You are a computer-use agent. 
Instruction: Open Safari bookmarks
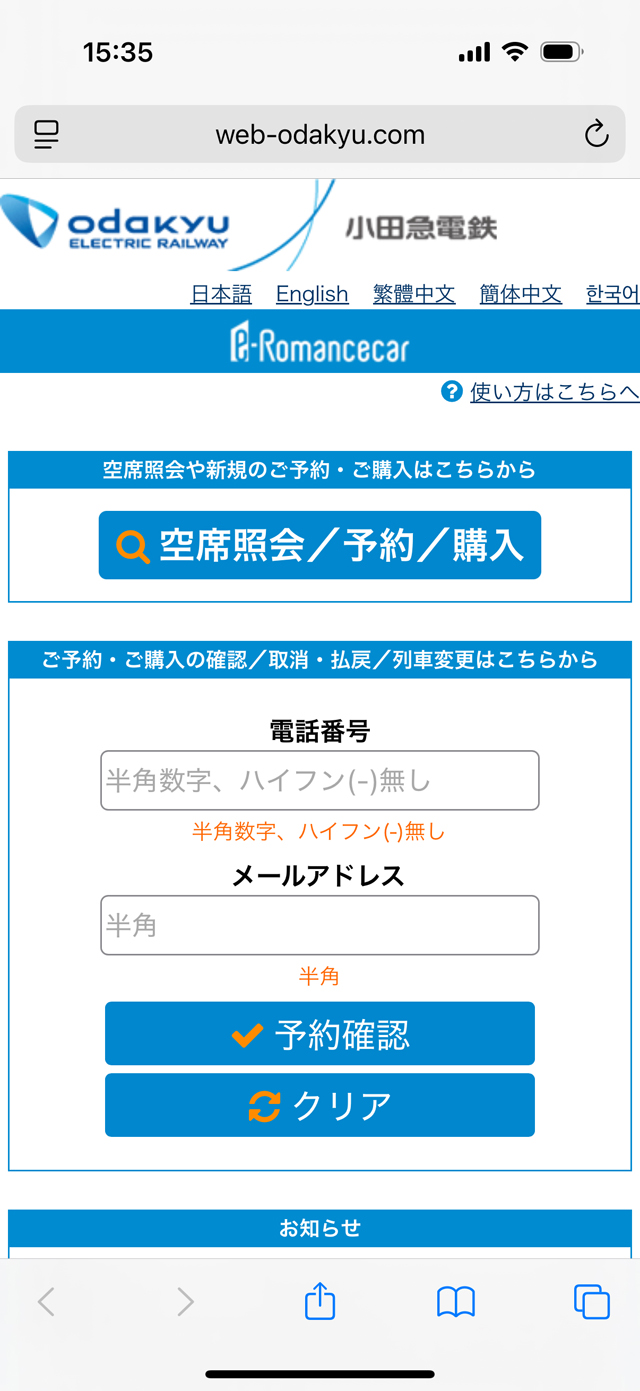pos(456,1301)
